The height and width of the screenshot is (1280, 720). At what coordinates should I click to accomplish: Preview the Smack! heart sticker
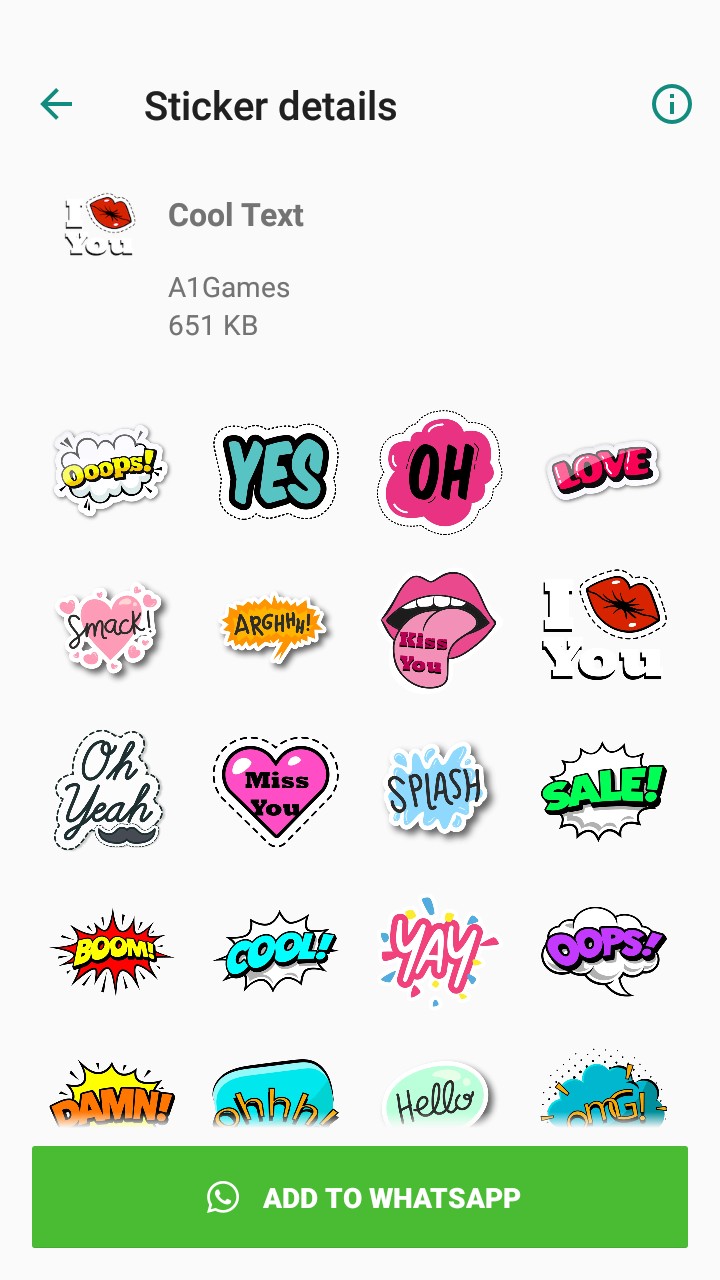[110, 627]
